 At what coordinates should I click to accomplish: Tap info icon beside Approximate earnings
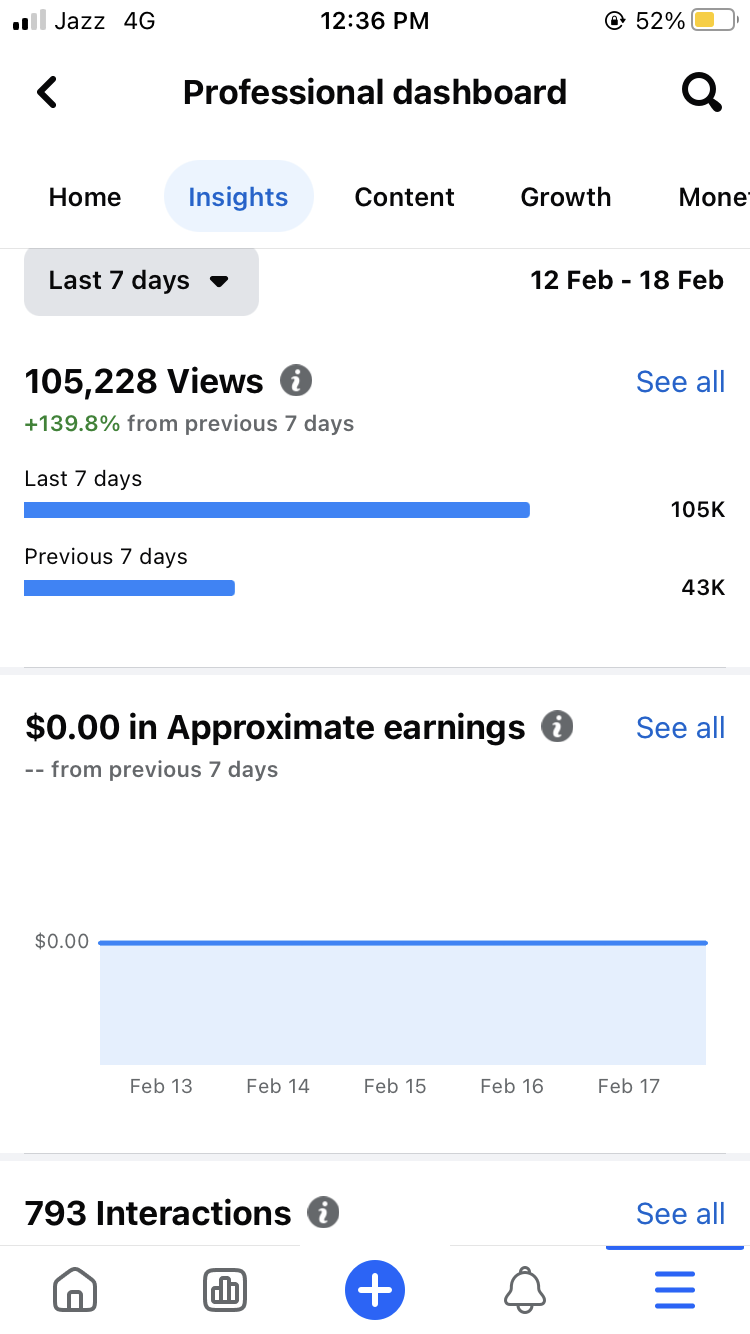[557, 727]
